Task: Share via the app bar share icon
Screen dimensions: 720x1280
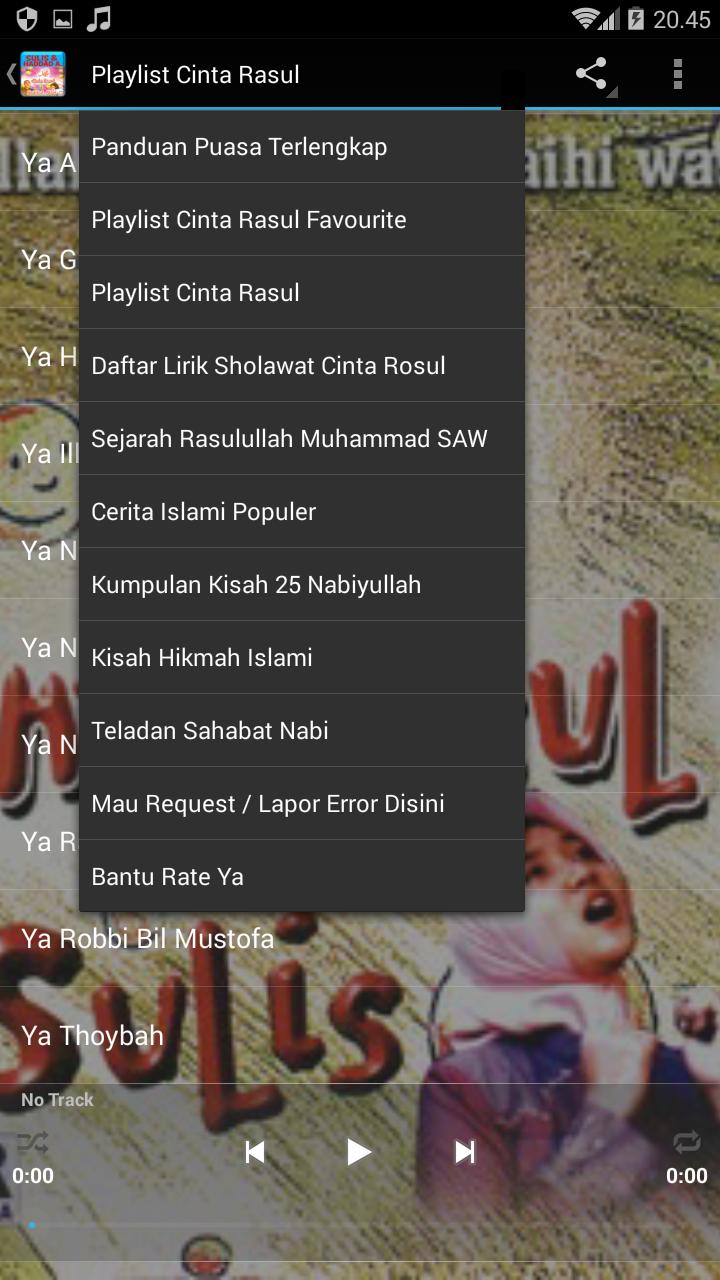Action: point(592,74)
